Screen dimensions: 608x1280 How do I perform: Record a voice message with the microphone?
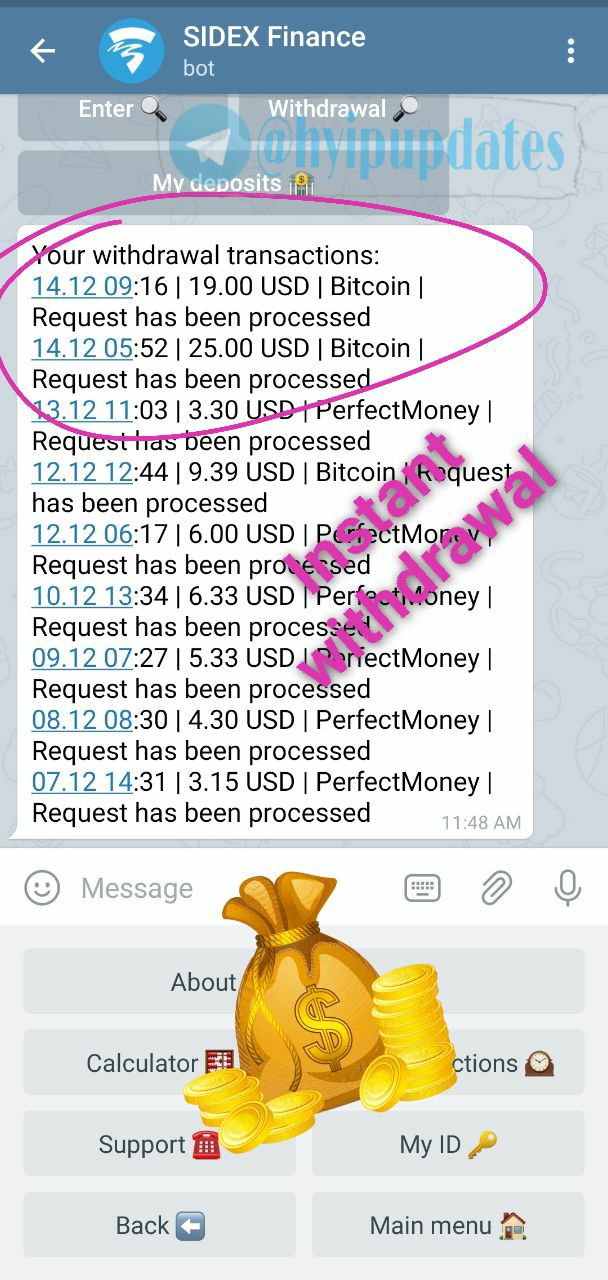567,888
